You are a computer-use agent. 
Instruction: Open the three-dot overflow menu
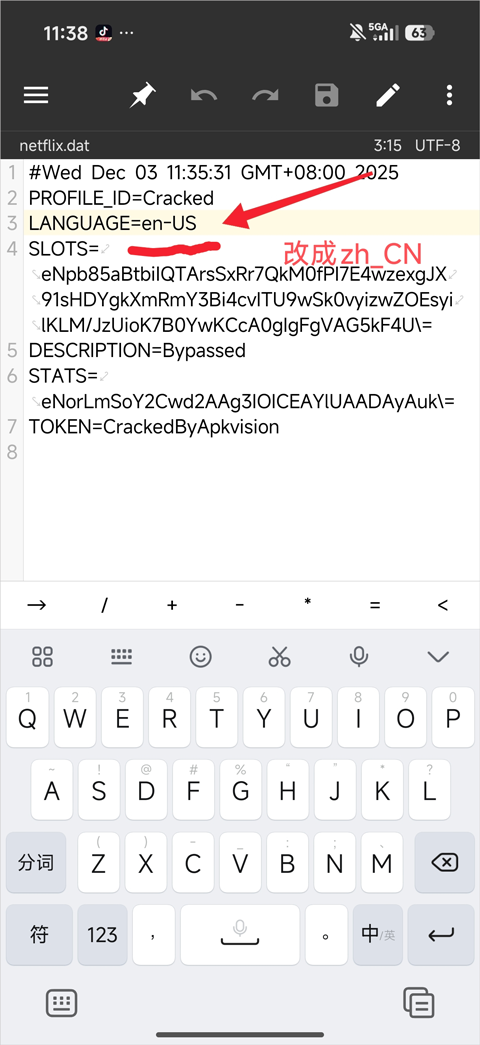pos(449,95)
